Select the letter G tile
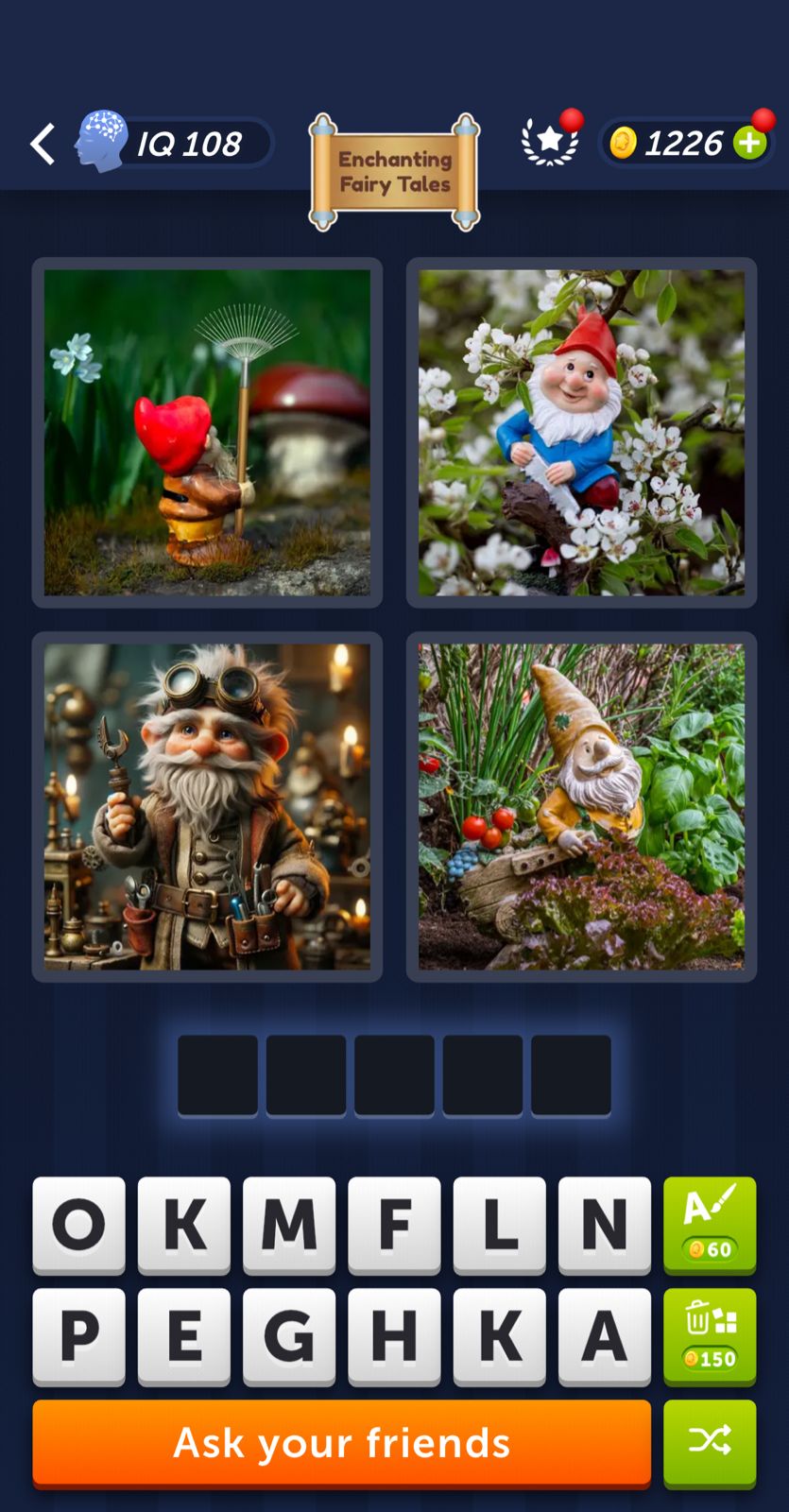The image size is (789, 1512). click(x=289, y=1335)
